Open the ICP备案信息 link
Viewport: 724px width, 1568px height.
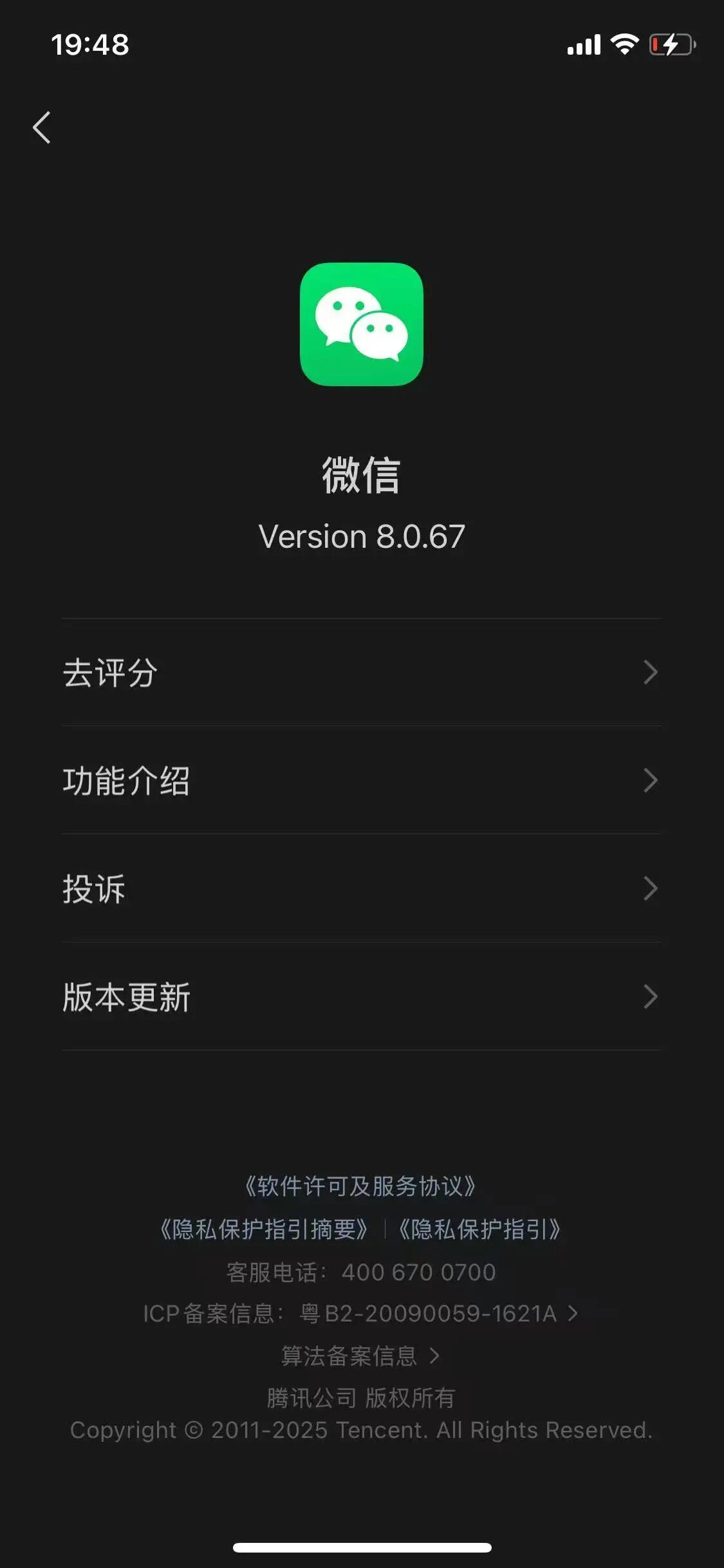tap(361, 1314)
